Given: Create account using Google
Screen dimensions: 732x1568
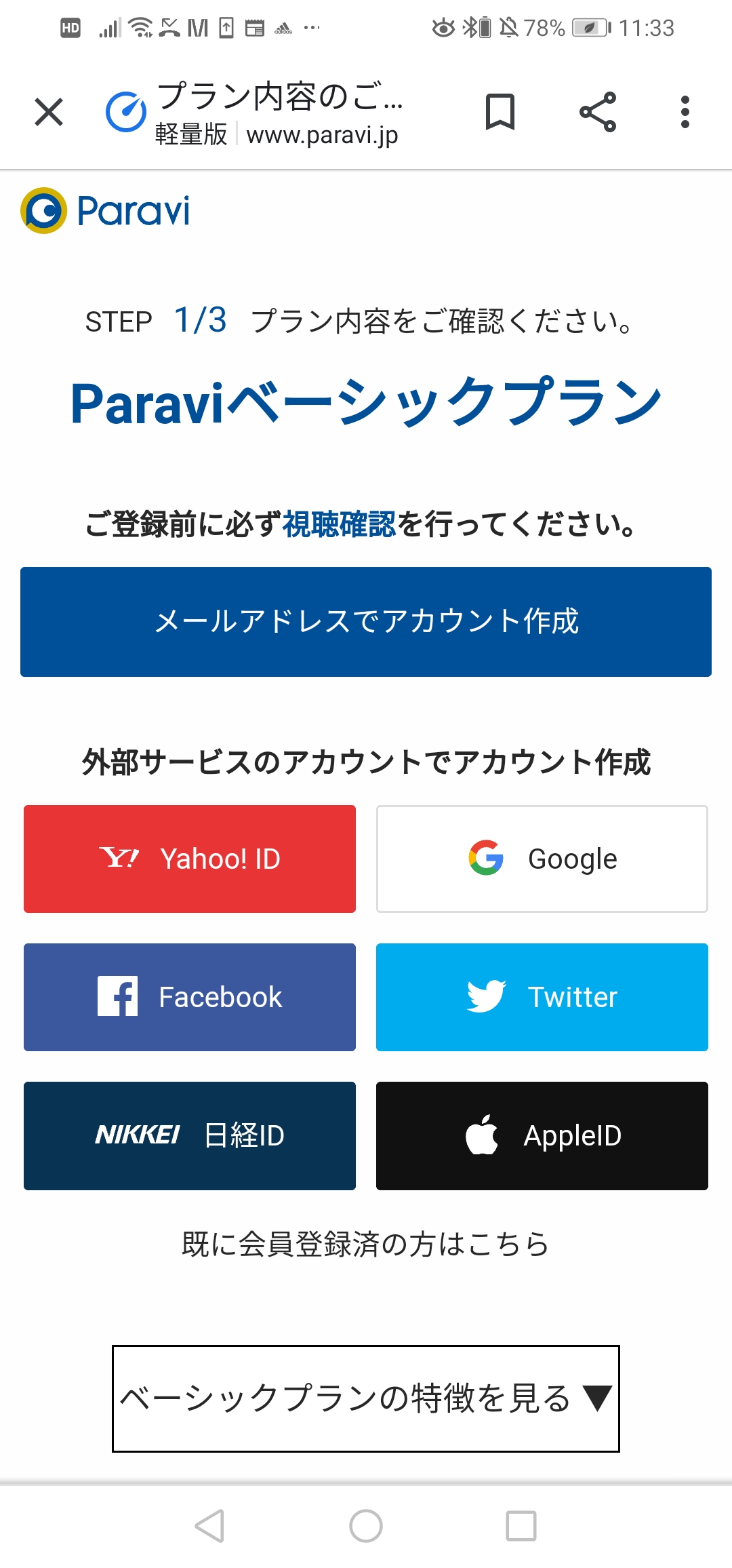Looking at the screenshot, I should click(x=542, y=859).
